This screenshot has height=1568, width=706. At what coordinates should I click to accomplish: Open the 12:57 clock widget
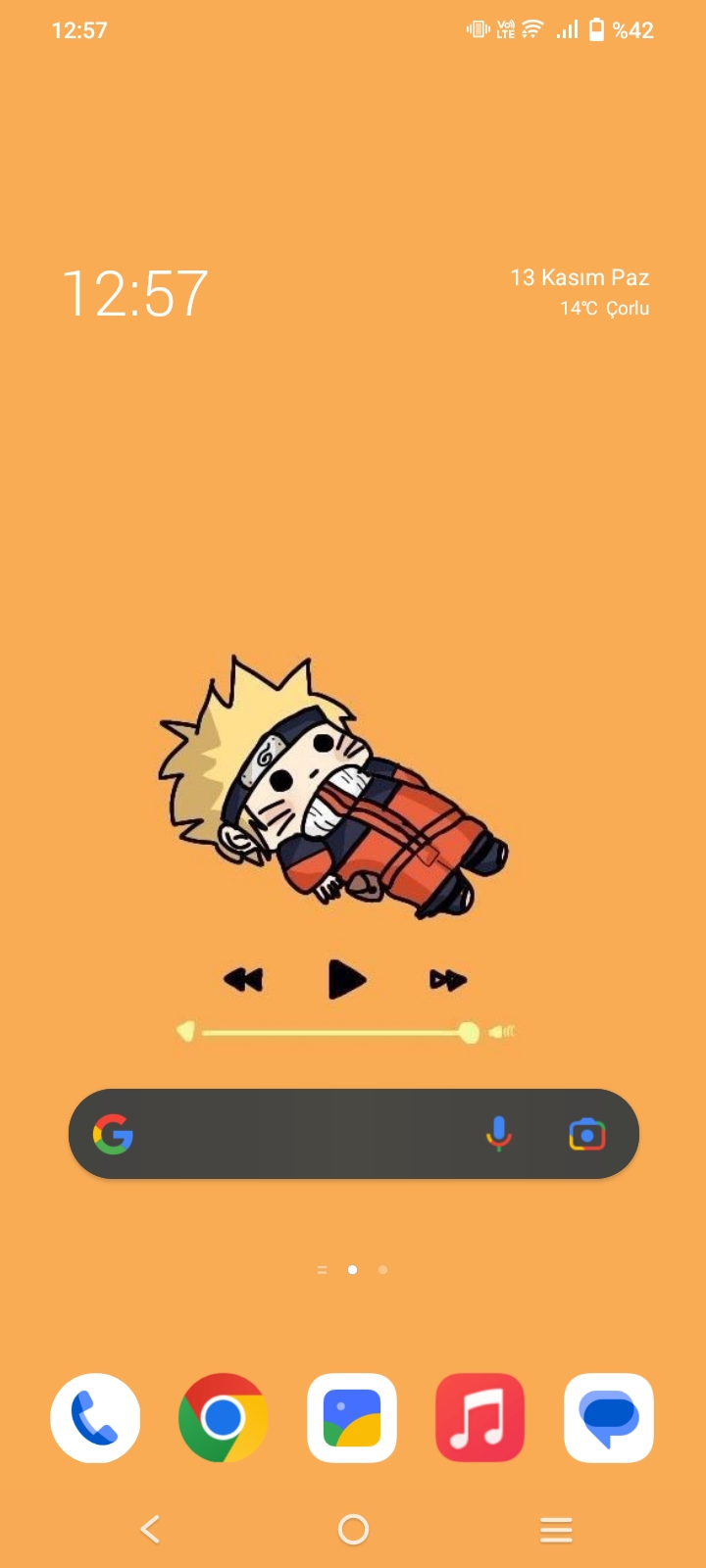pos(135,293)
